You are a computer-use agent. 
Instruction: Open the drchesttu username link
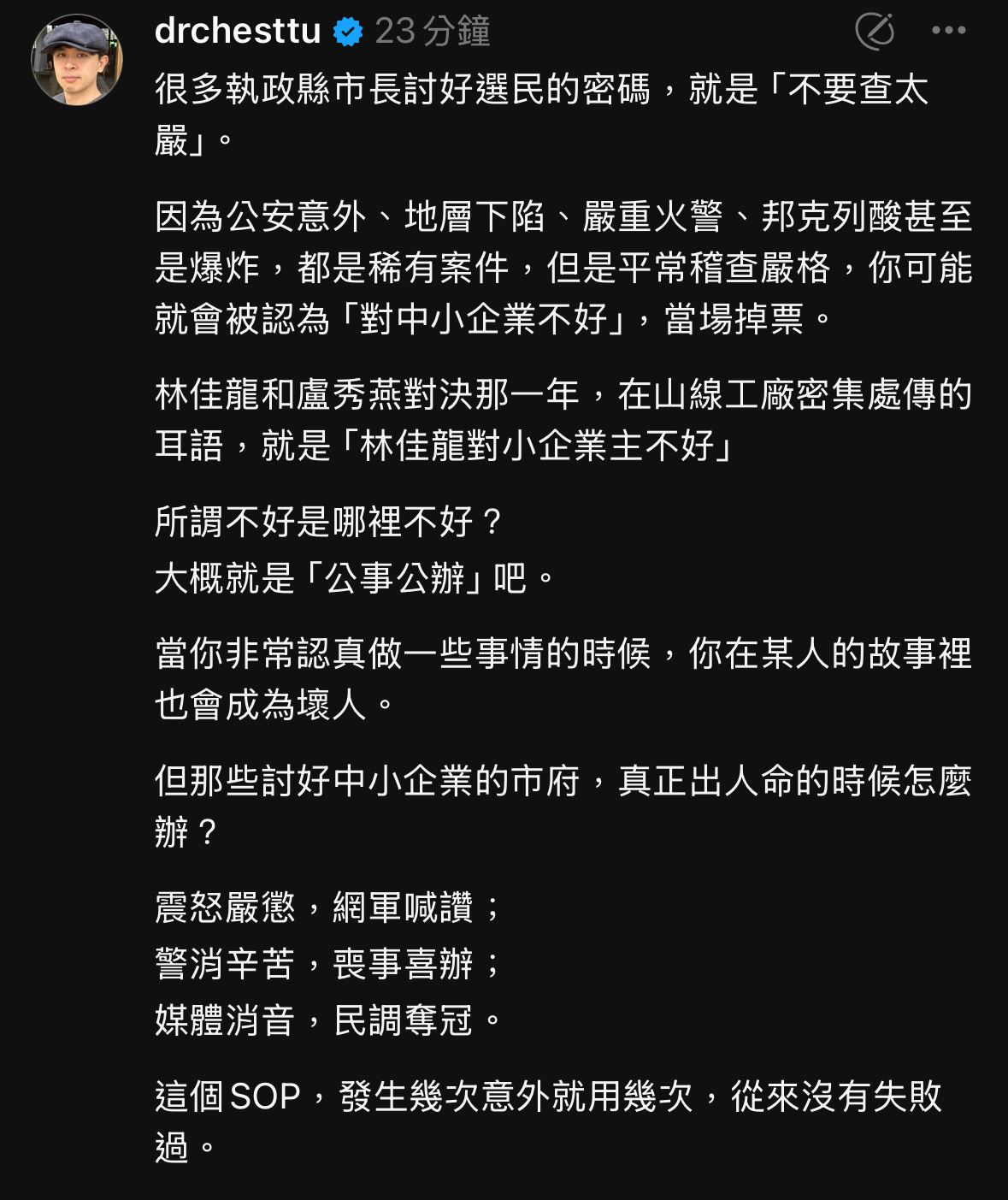click(238, 32)
